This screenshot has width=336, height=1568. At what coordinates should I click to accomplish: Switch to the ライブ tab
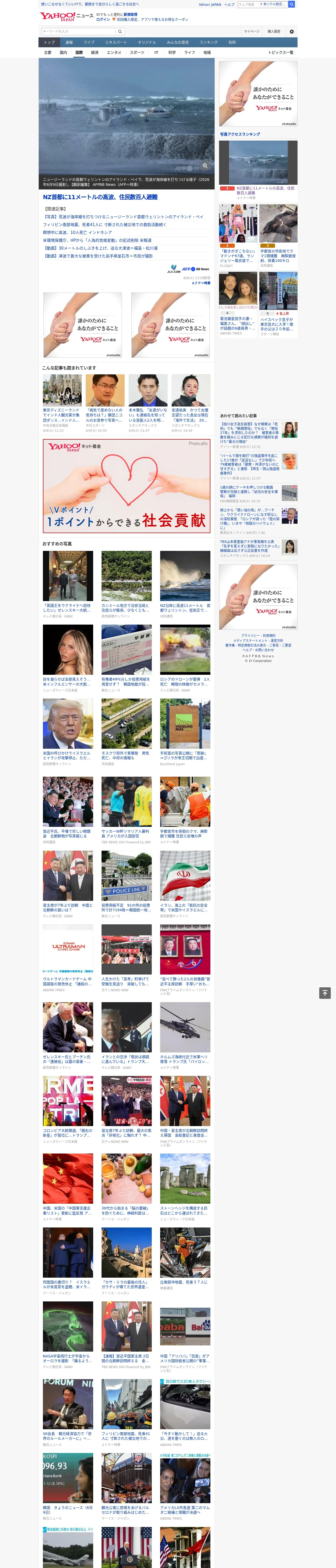pyautogui.click(x=89, y=43)
